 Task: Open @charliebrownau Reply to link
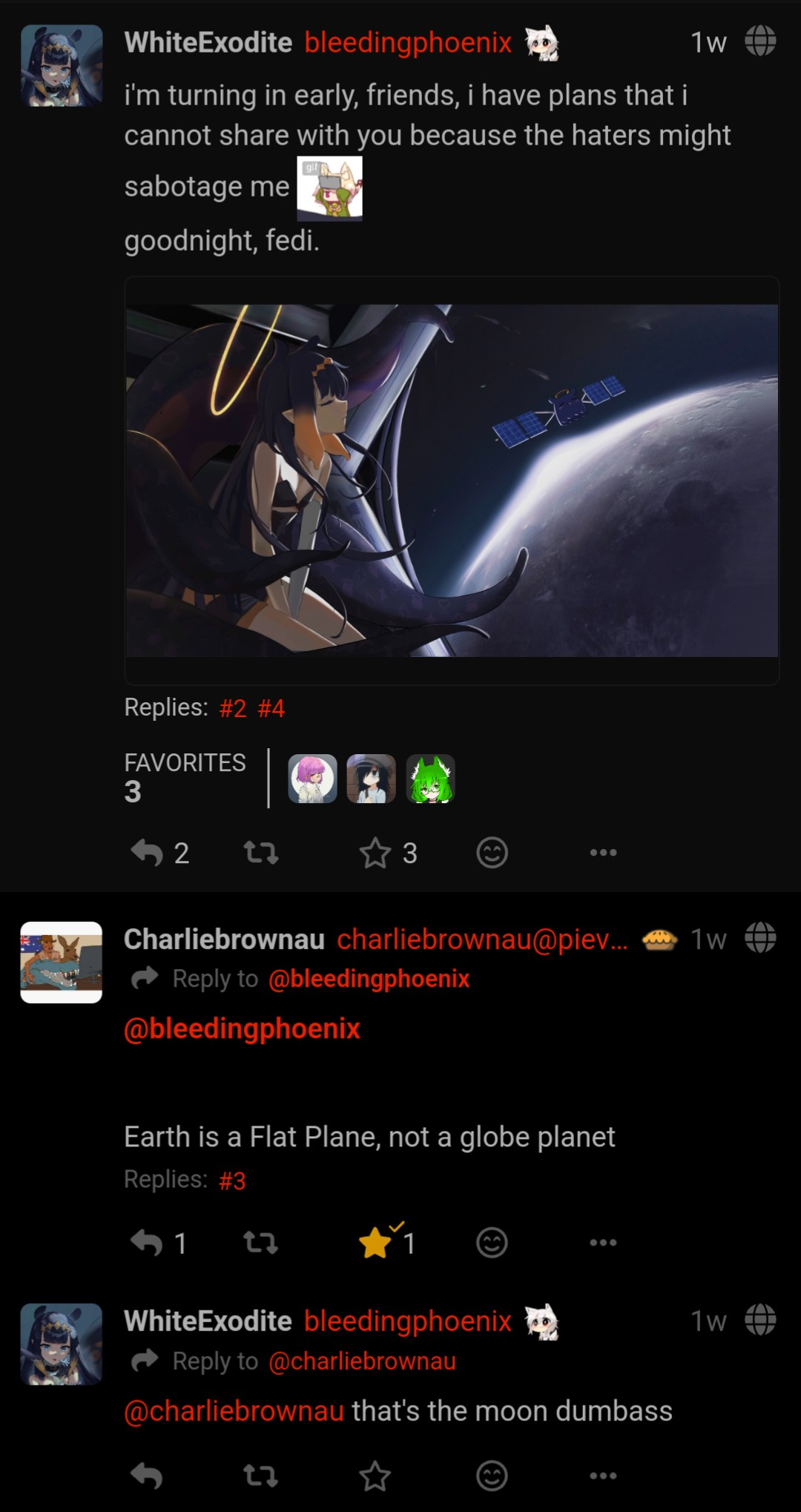pos(362,1361)
